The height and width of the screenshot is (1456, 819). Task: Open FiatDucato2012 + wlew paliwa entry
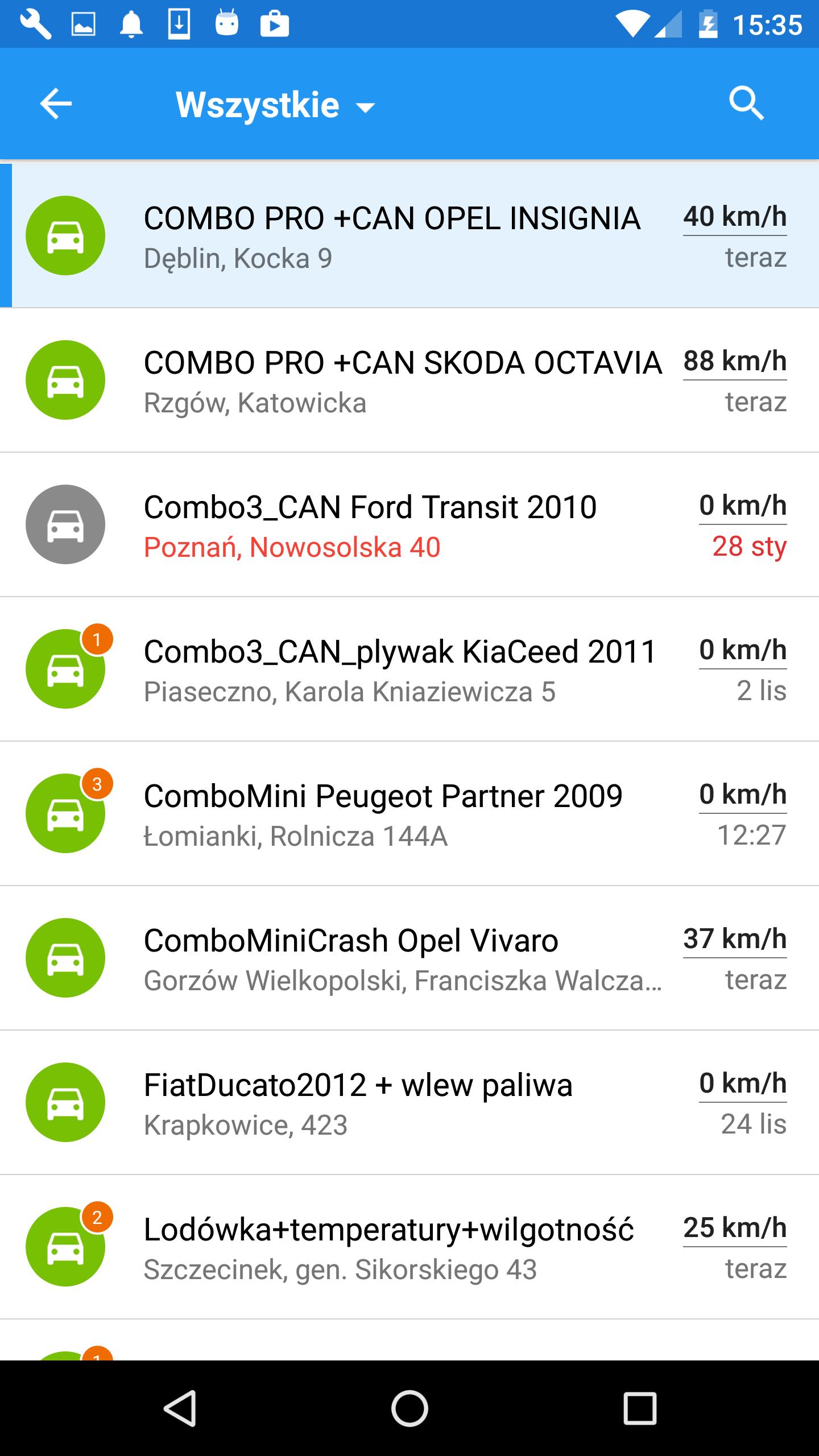point(409,1102)
